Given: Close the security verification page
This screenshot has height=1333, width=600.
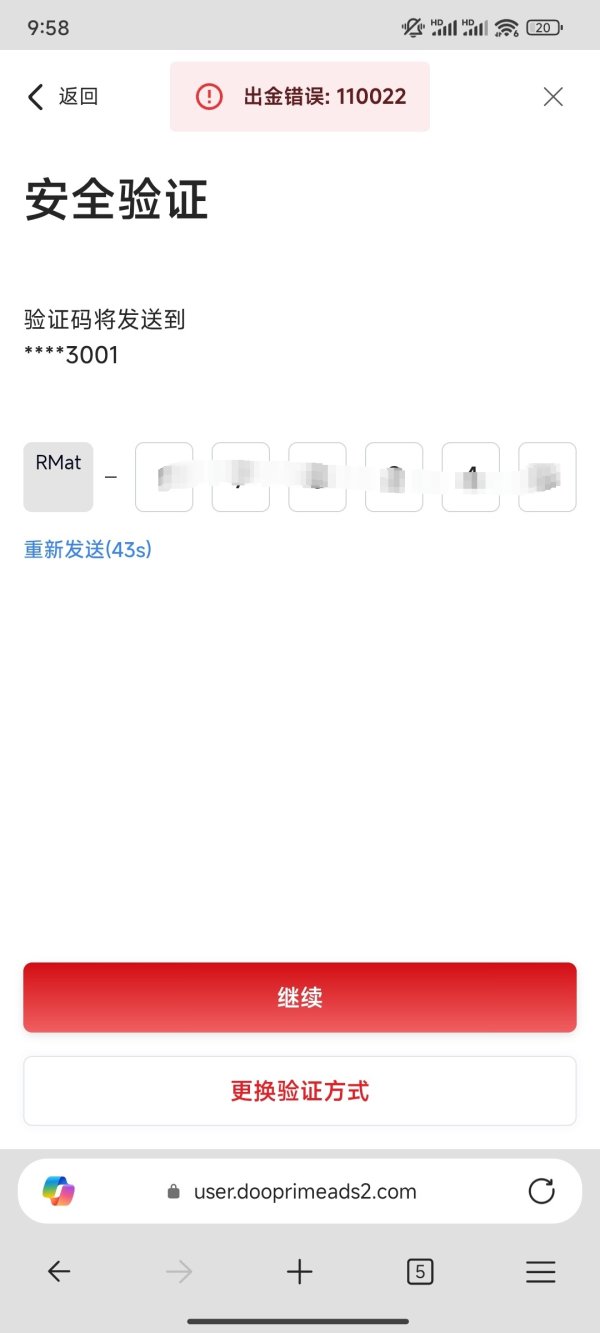Looking at the screenshot, I should click(x=553, y=97).
